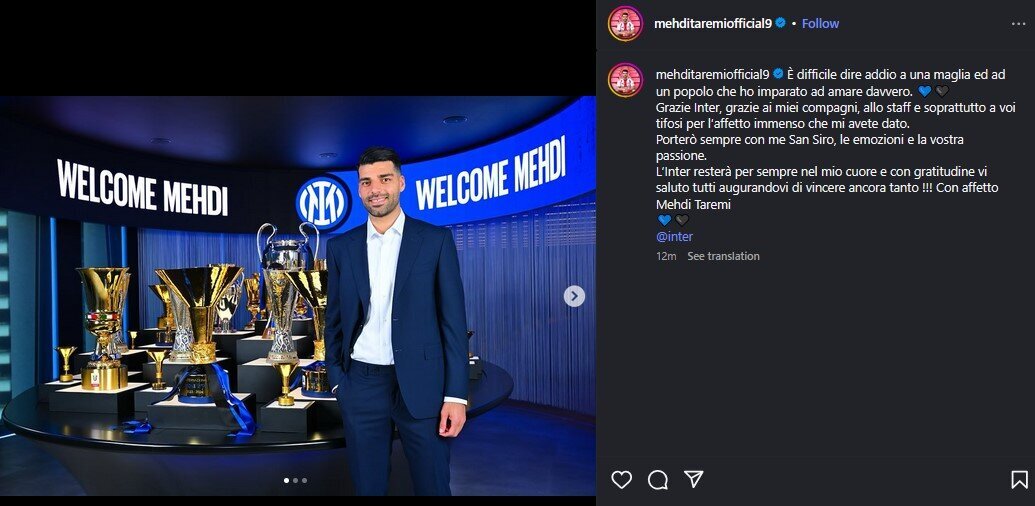Like this post with the heart icon
This screenshot has height=506, width=1035.
(x=622, y=480)
